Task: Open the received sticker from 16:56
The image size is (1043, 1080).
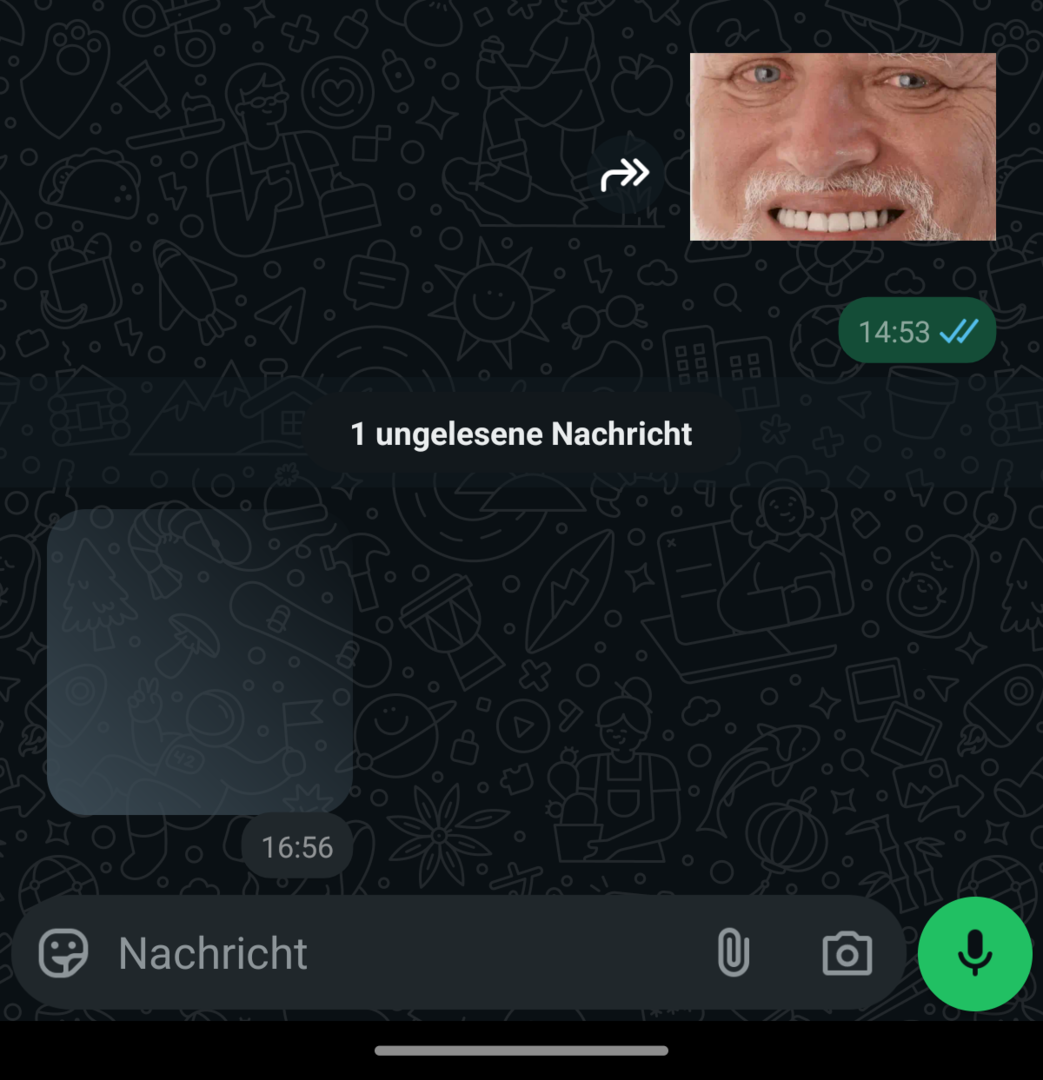Action: pyautogui.click(x=200, y=661)
